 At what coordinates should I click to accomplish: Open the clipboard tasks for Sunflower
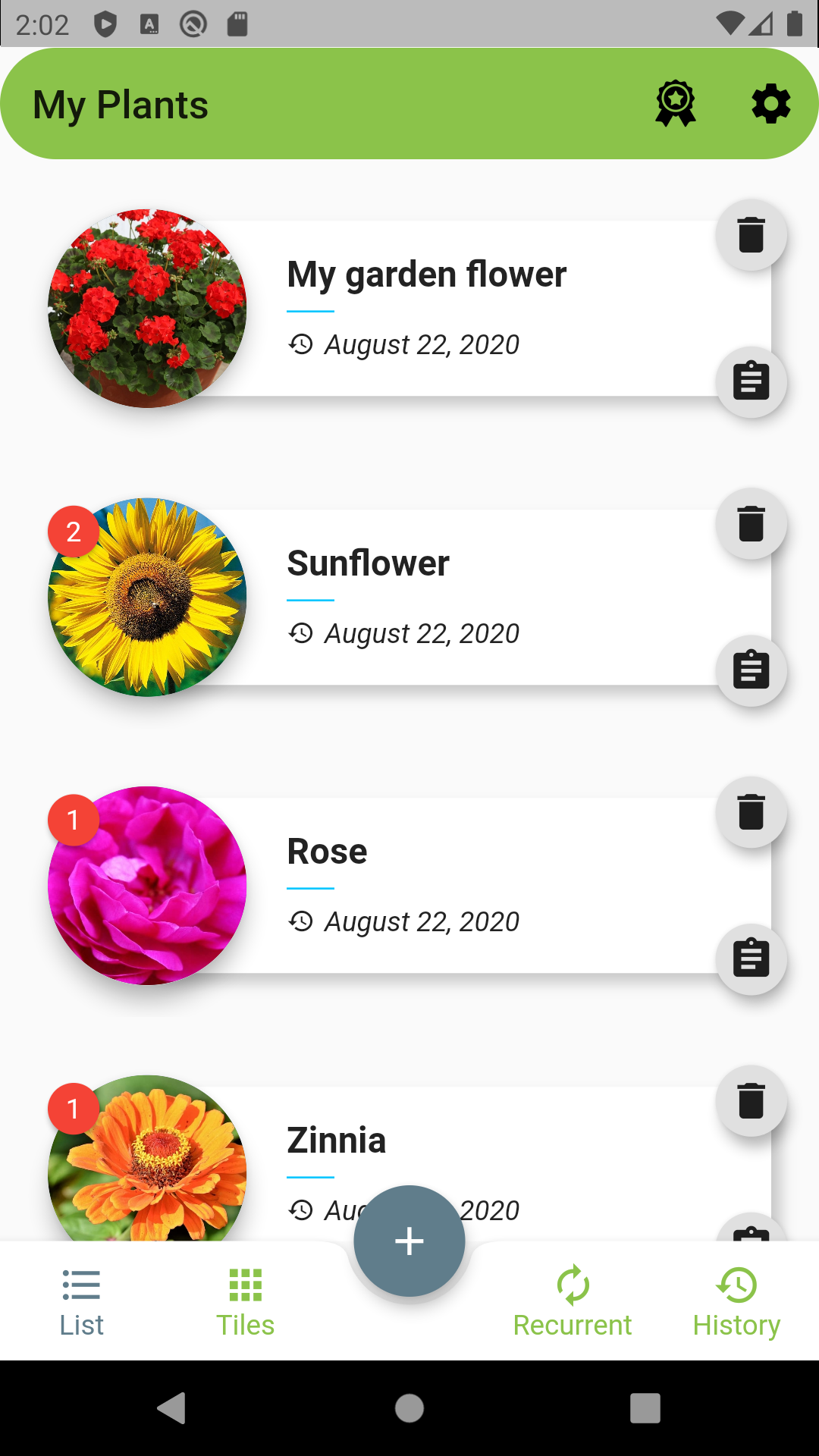pos(751,670)
